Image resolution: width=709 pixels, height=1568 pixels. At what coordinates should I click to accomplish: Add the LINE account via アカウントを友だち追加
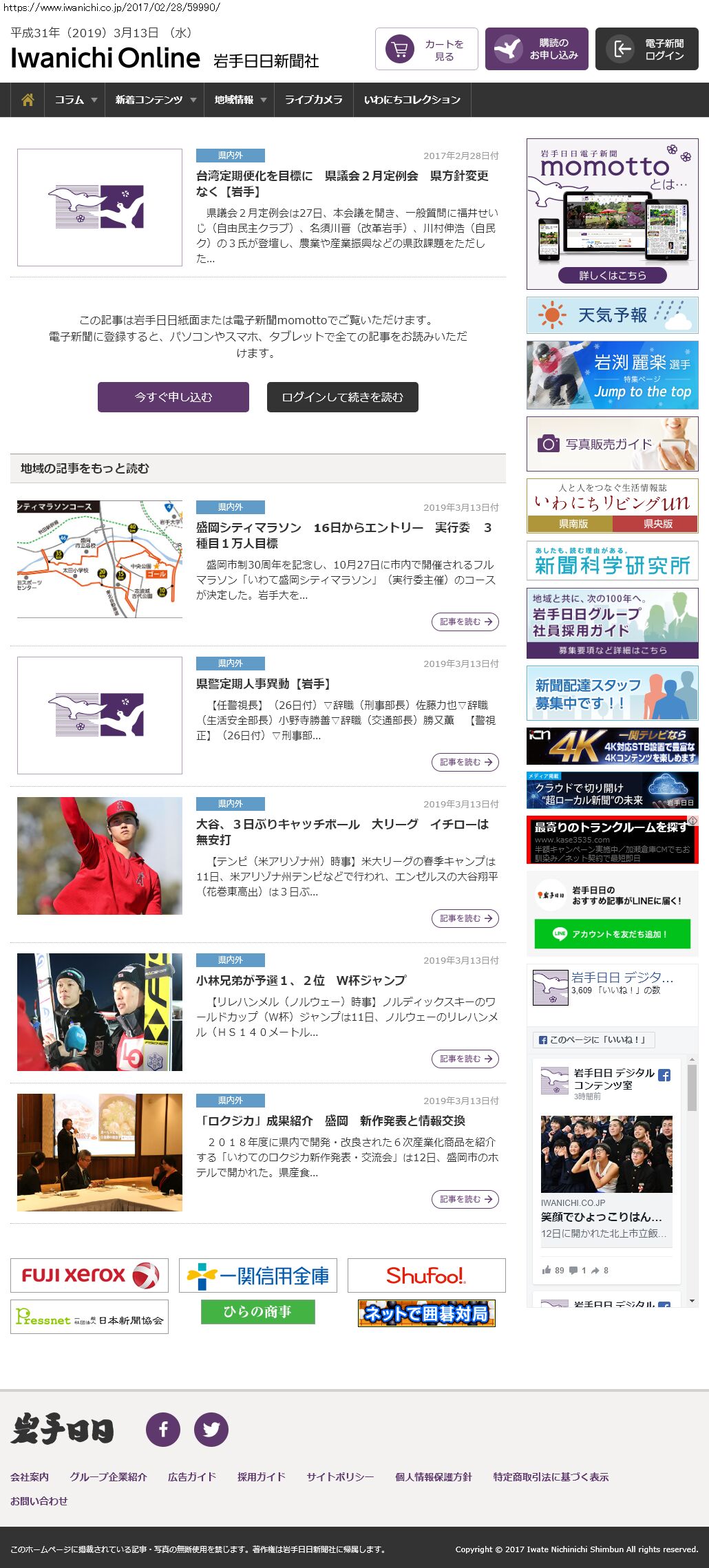(x=612, y=934)
